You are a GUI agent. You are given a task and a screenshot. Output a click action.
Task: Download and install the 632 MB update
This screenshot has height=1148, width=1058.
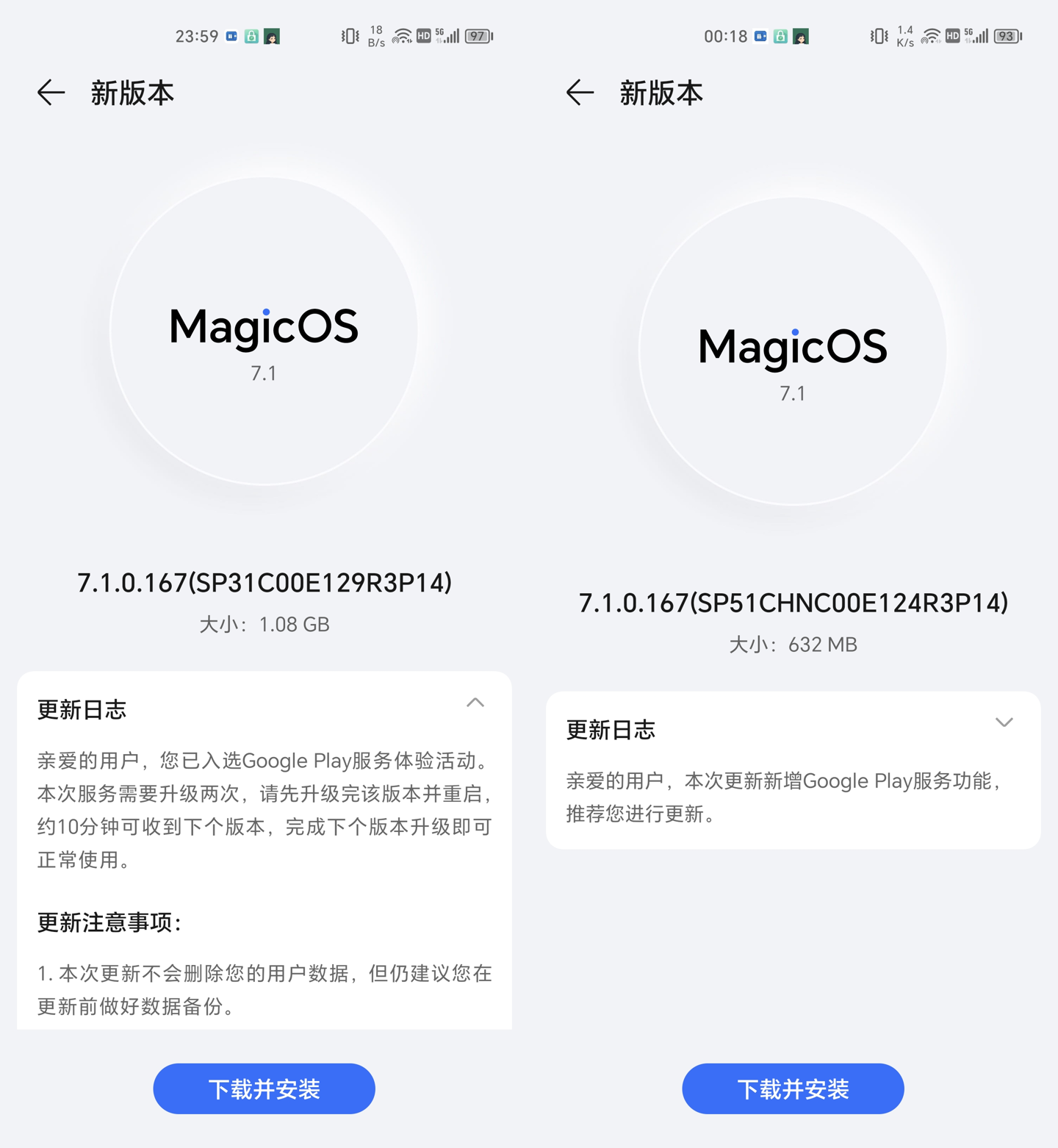(x=793, y=1088)
